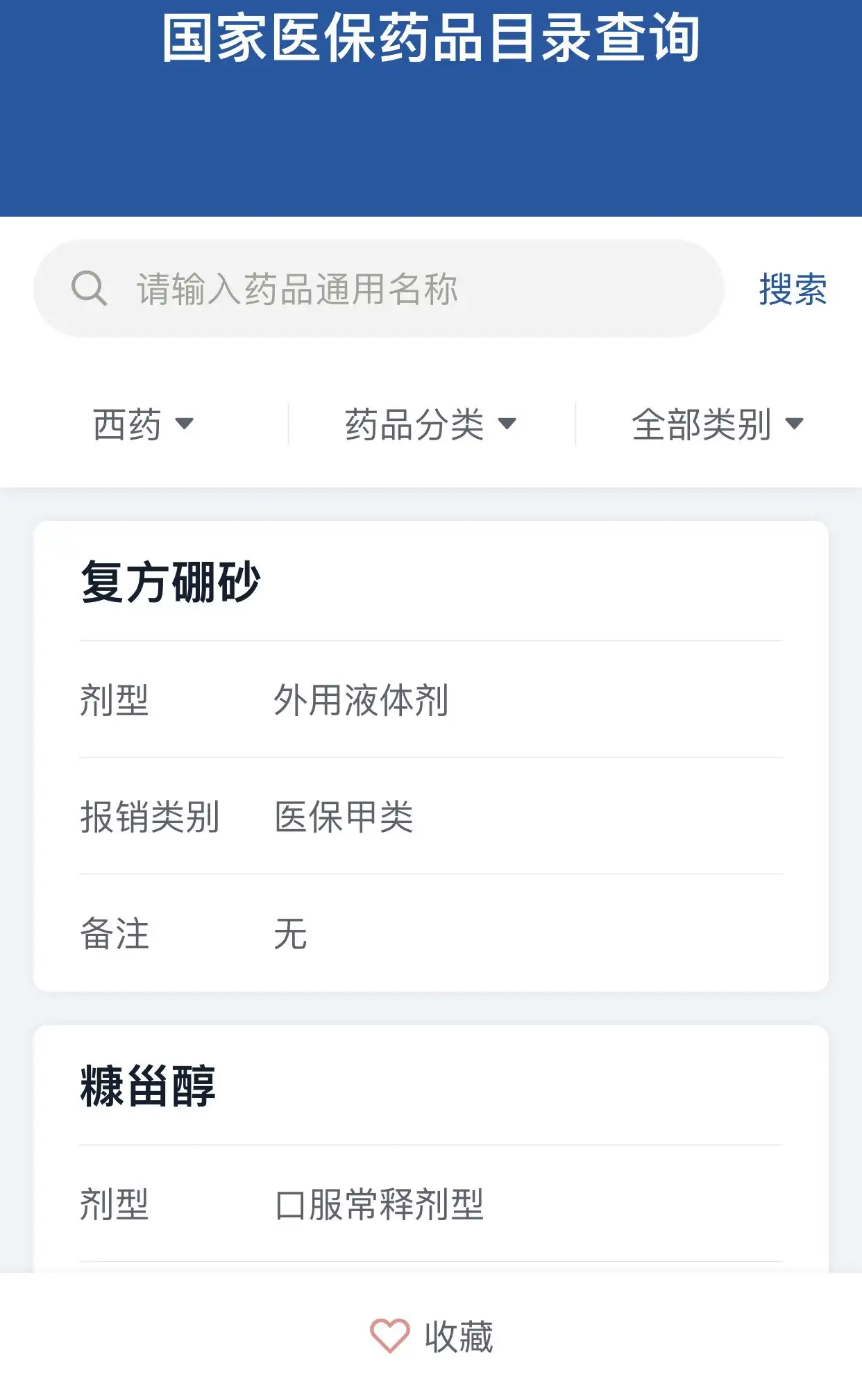Open the 复方硼砂 drug card

(431, 756)
